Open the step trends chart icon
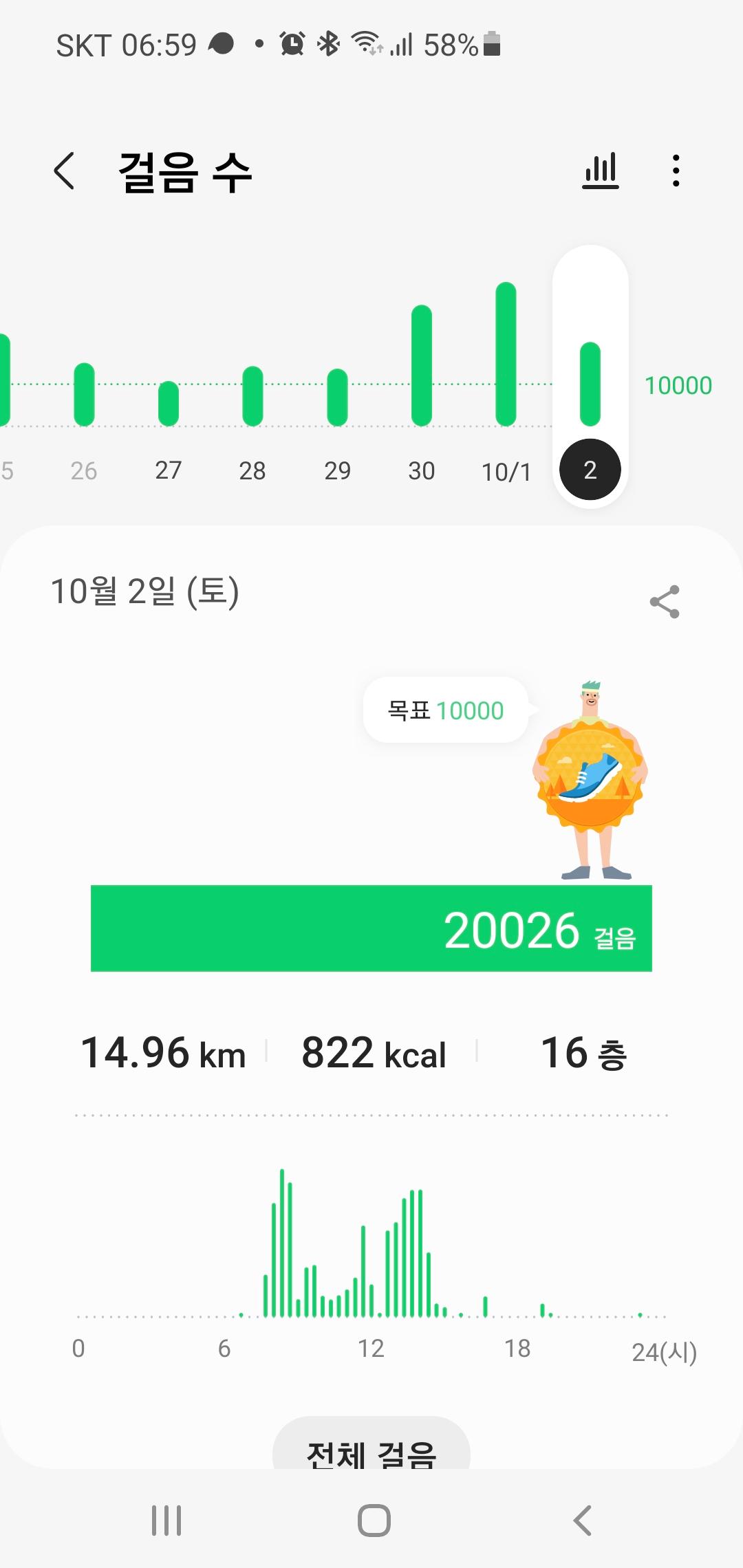This screenshot has height=1568, width=743. click(601, 171)
